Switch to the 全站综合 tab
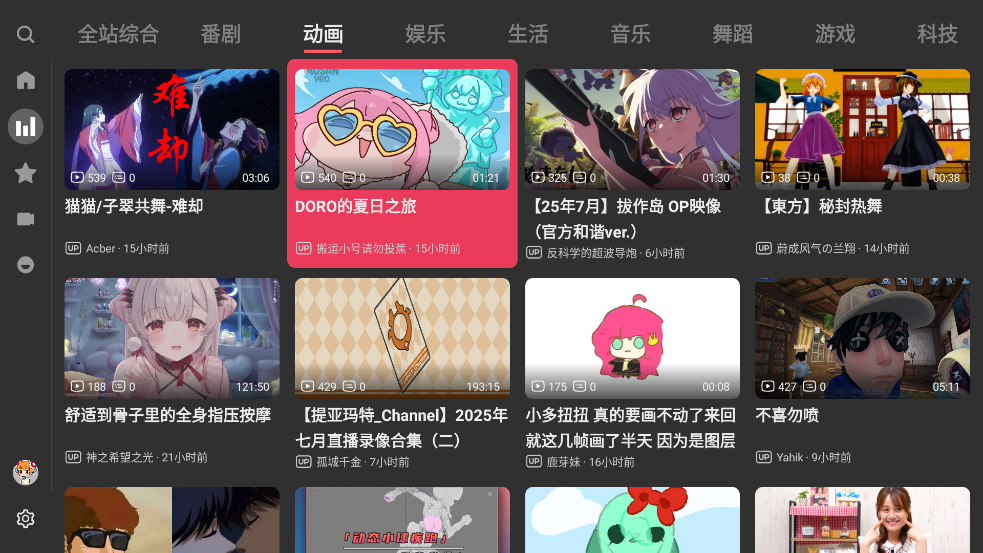This screenshot has width=983, height=553. [118, 34]
